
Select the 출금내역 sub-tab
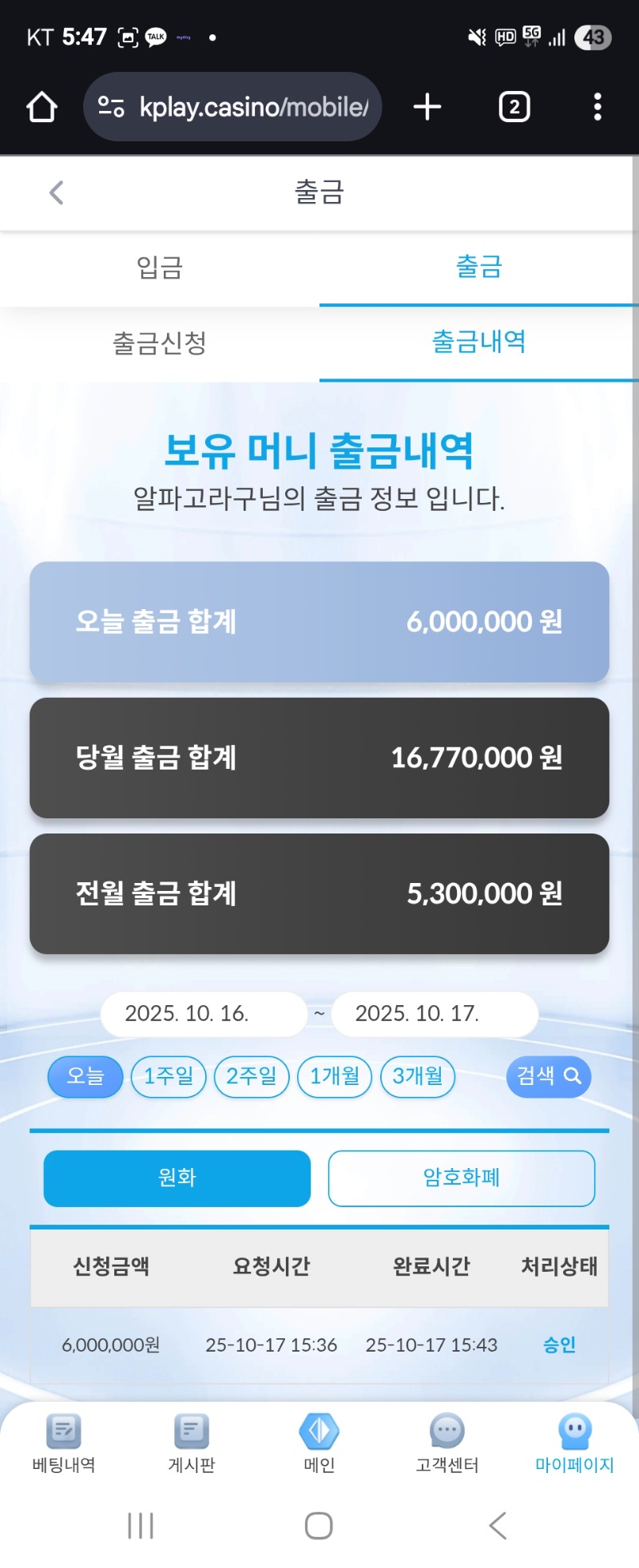pyautogui.click(x=478, y=343)
